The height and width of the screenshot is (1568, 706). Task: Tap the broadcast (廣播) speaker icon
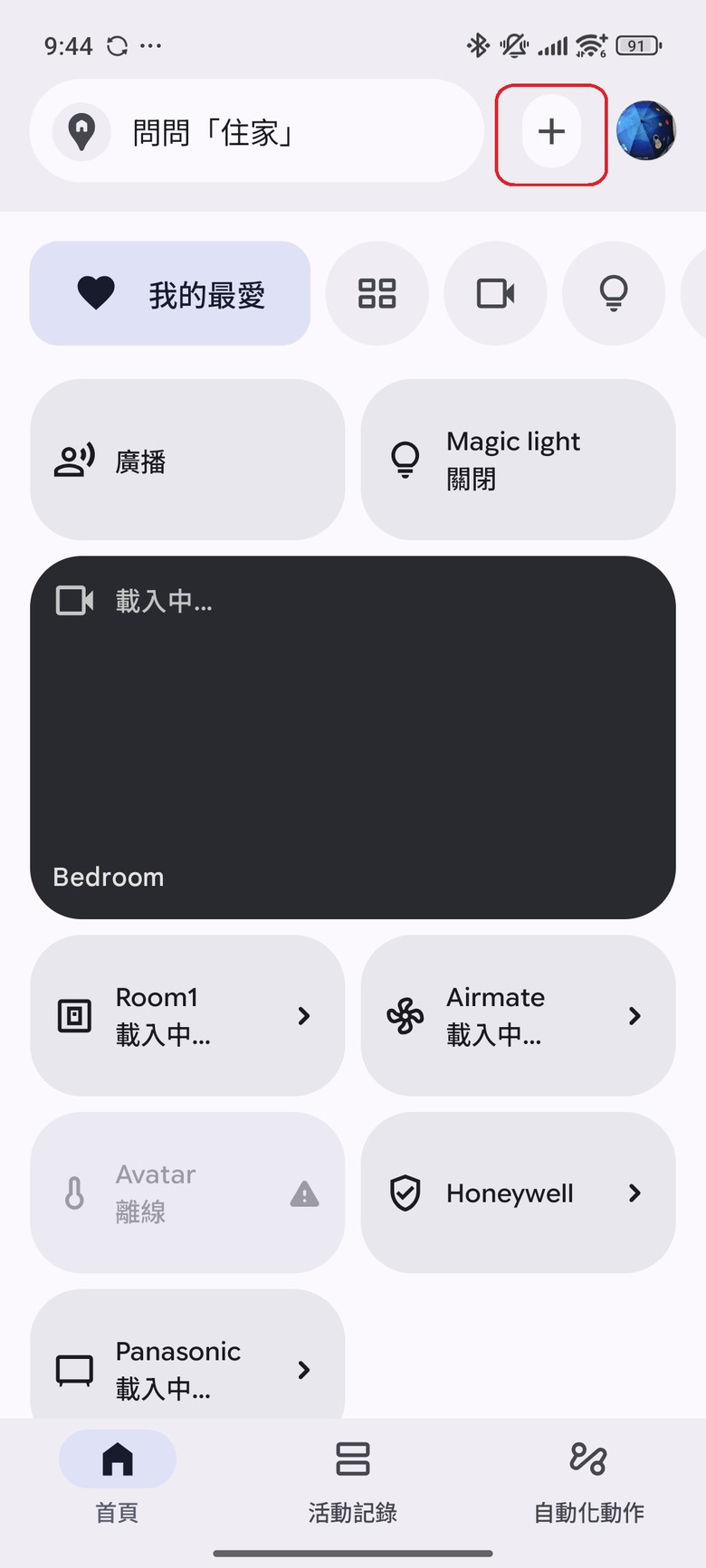74,459
